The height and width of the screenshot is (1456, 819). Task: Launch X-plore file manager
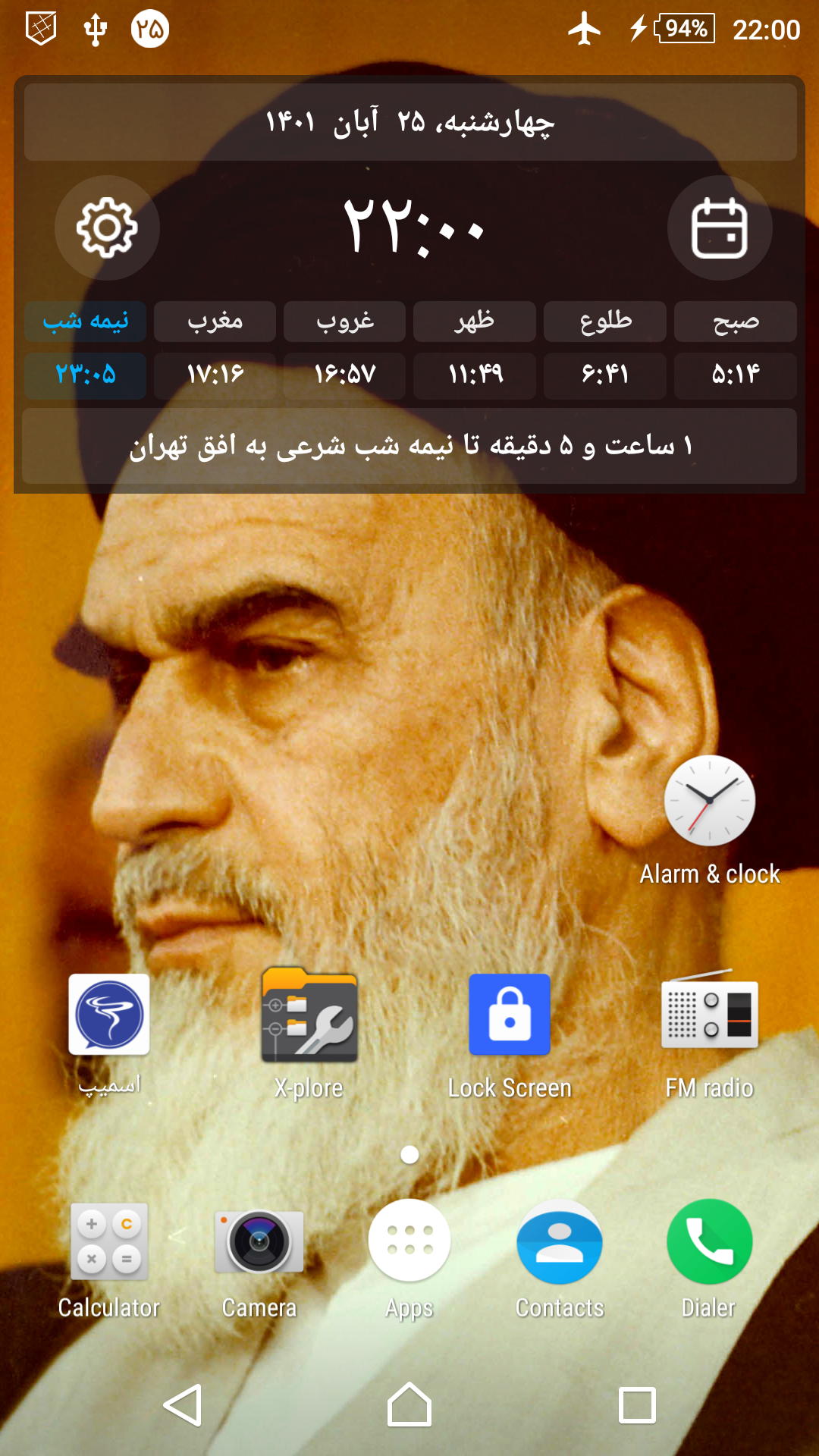tap(309, 1015)
